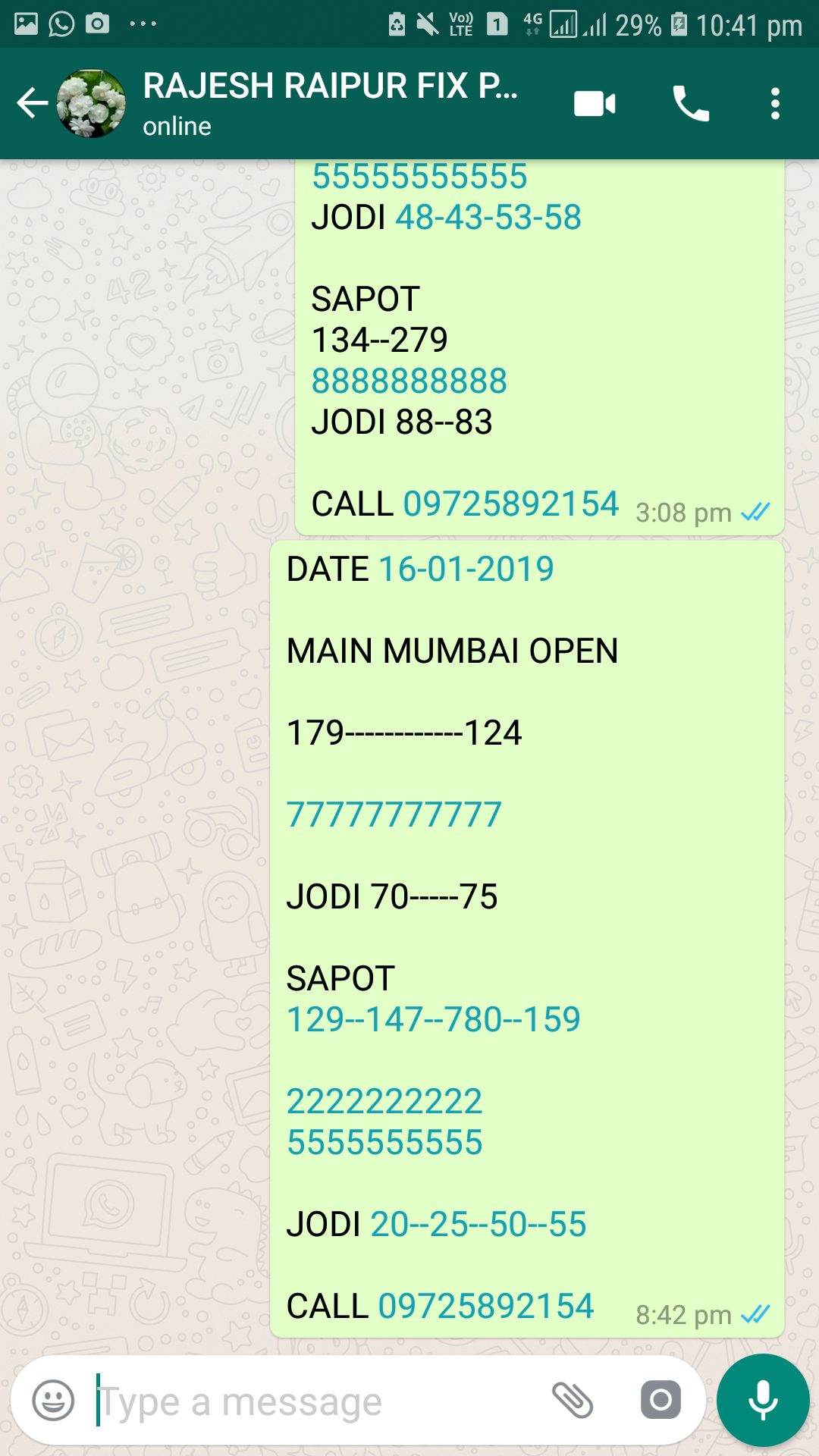Tap phone number in 8:42 pm message
Viewport: 819px width, 1456px height.
486,1306
